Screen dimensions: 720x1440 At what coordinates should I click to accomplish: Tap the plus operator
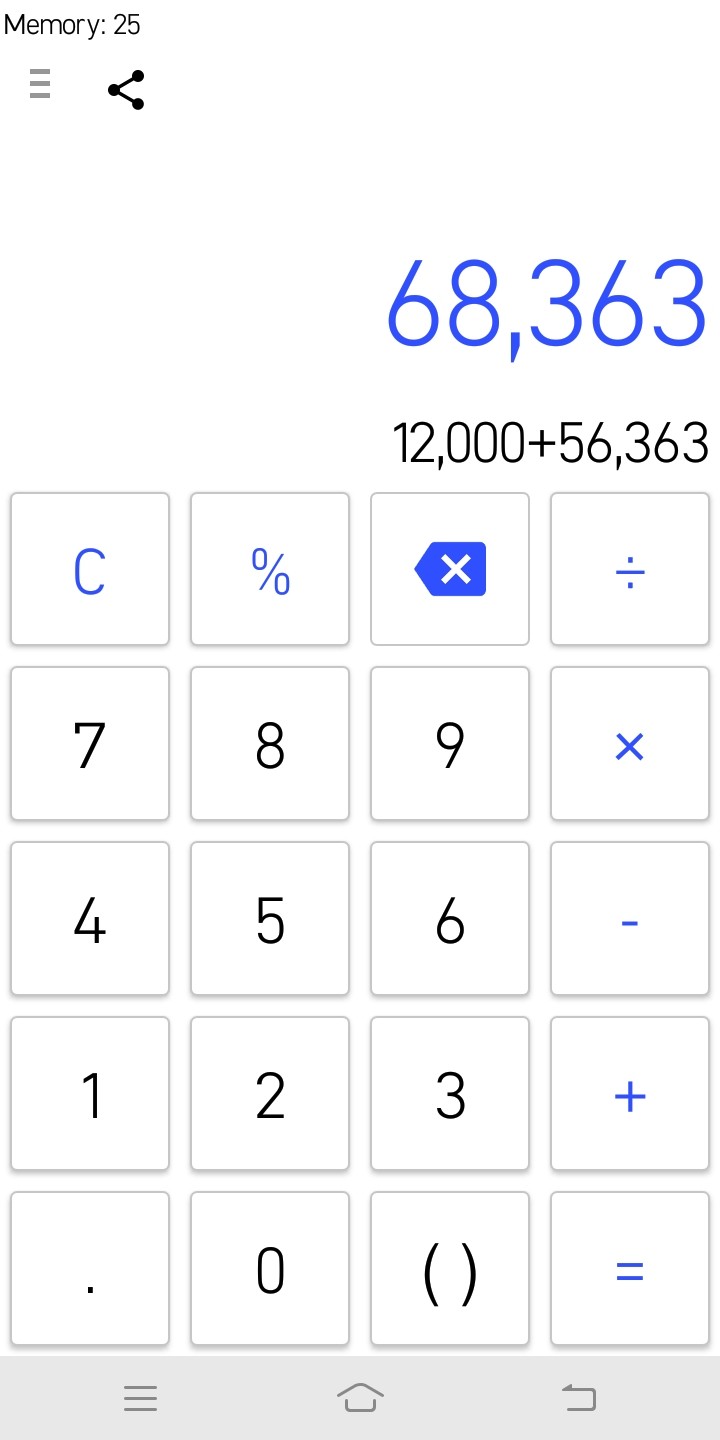[630, 1094]
